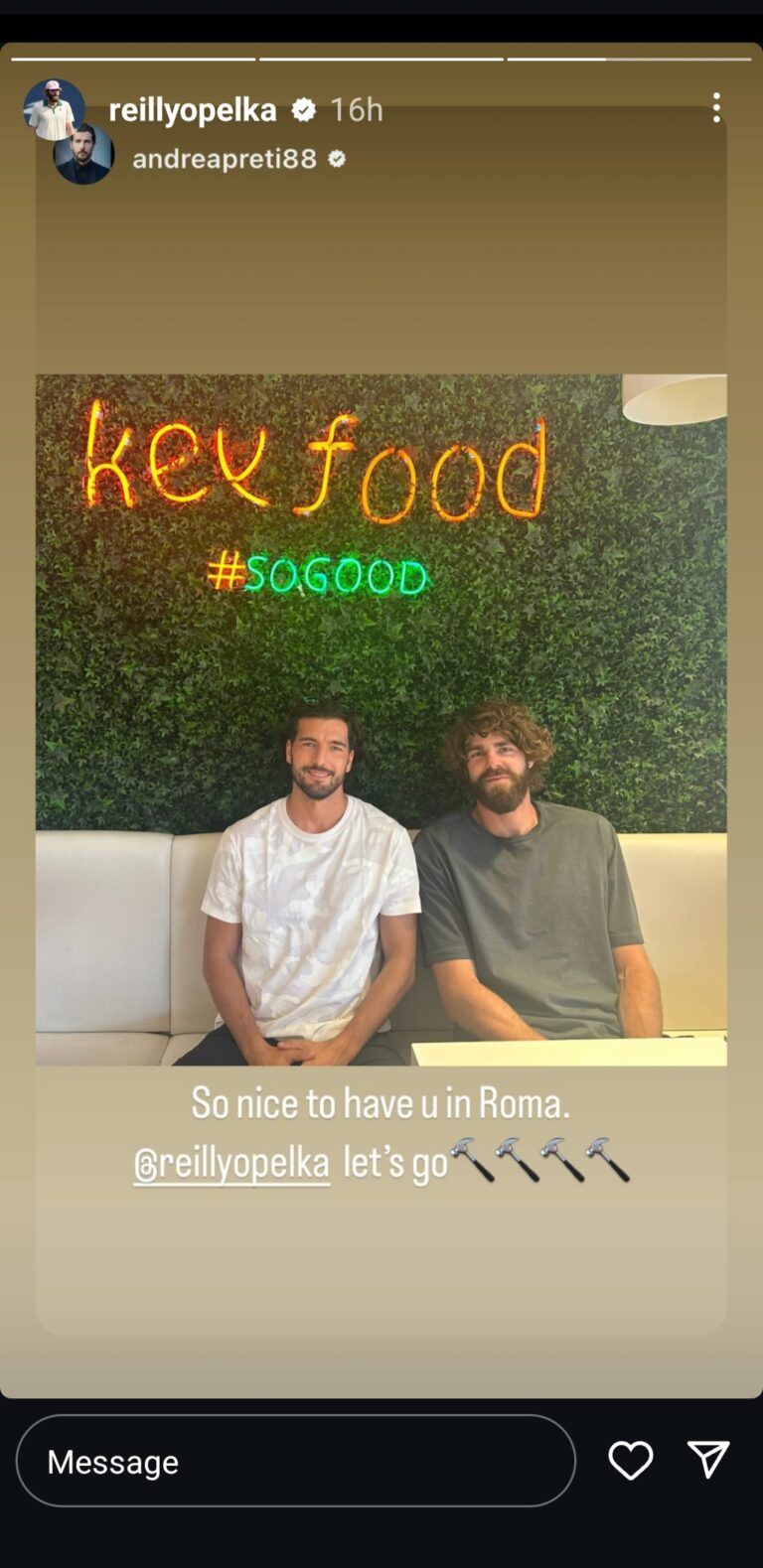The height and width of the screenshot is (1568, 763).
Task: Open reillyopelka's profile from the username
Action: (x=193, y=109)
